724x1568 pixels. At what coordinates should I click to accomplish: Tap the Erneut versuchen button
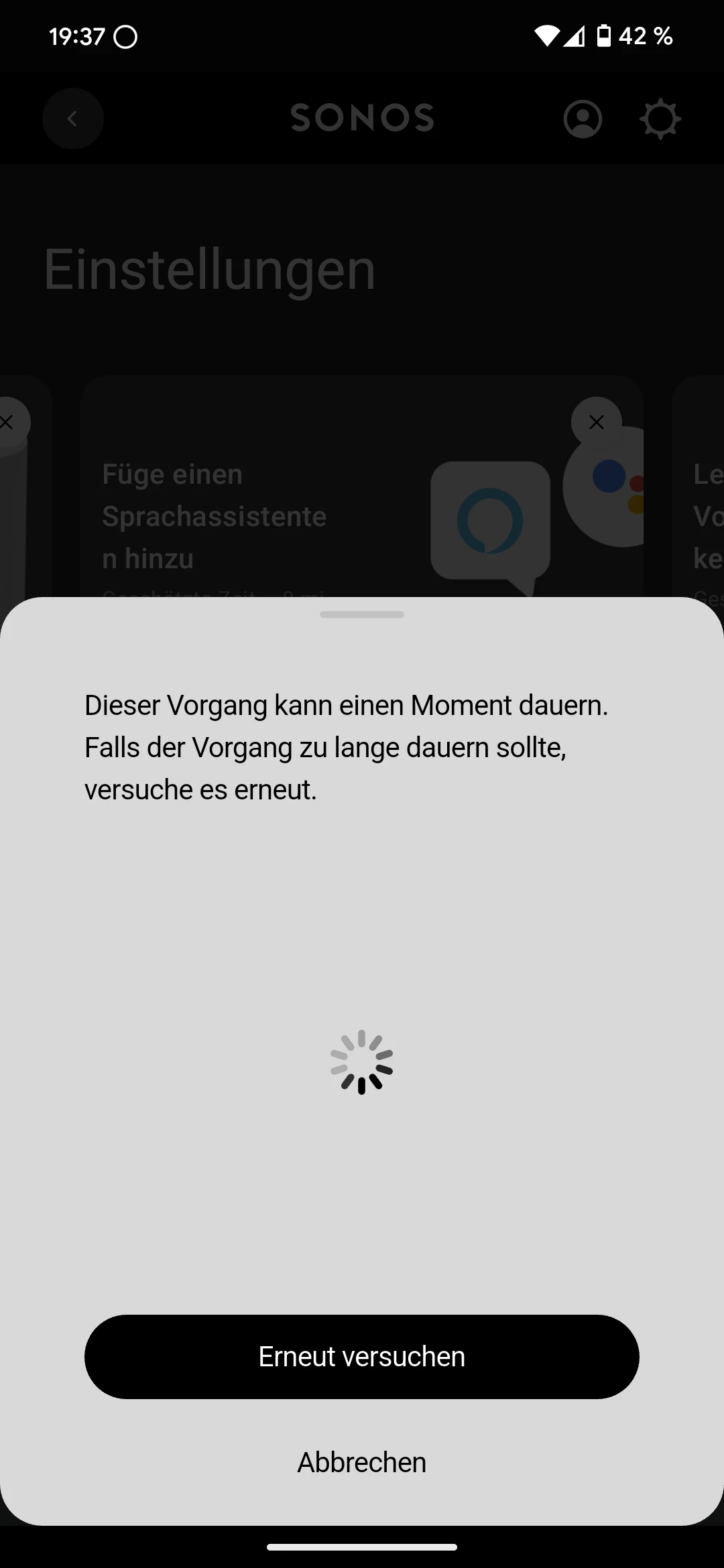click(x=362, y=1357)
